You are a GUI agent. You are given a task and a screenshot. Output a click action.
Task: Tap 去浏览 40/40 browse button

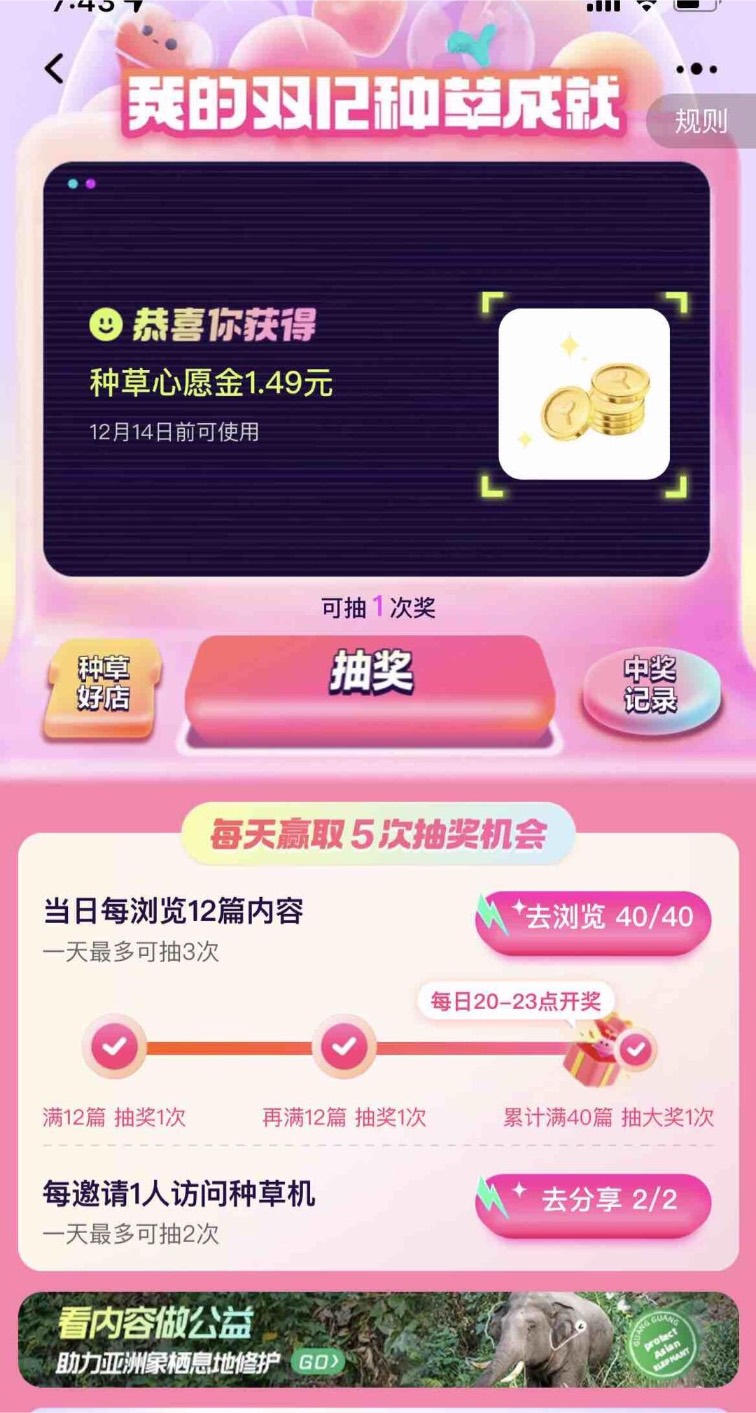click(593, 918)
